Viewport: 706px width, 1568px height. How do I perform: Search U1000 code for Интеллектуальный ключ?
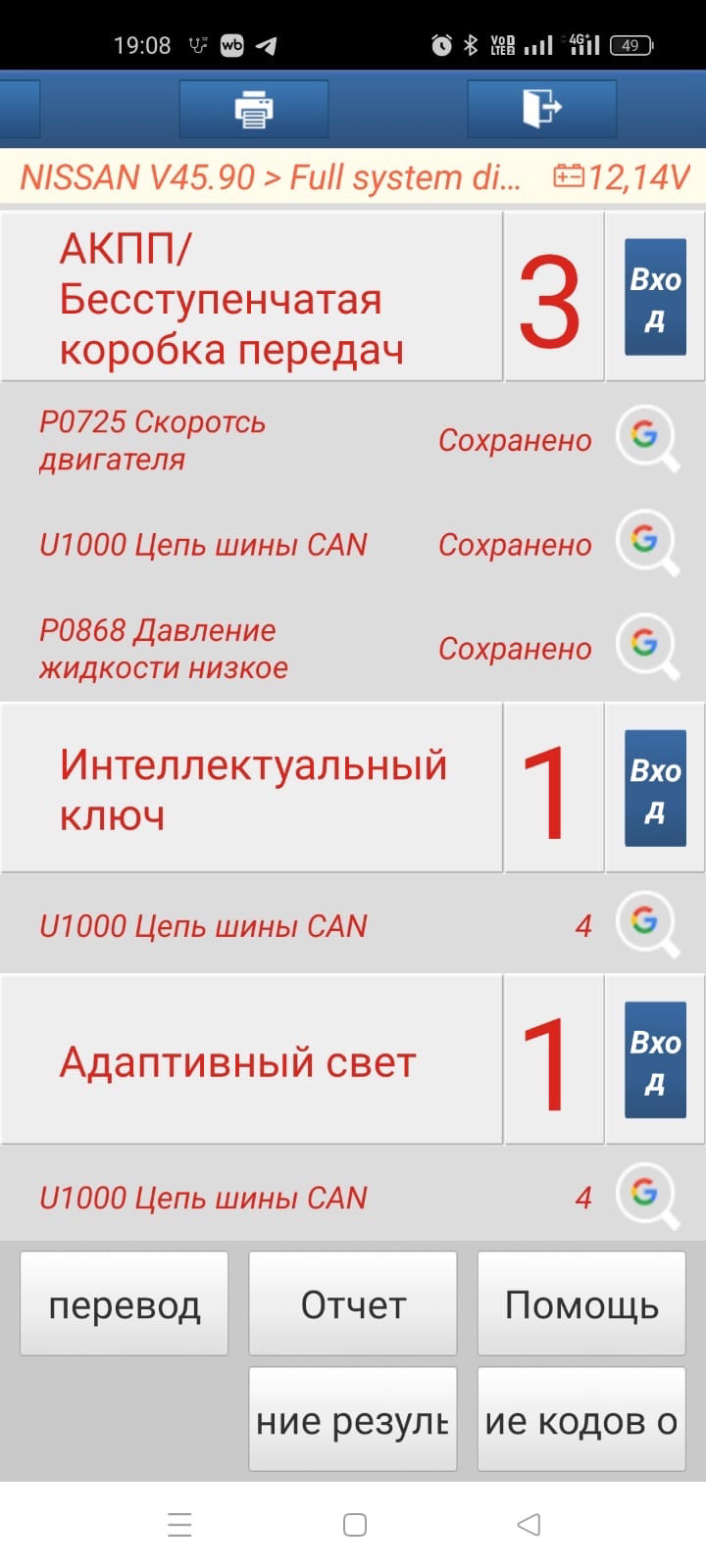(x=646, y=925)
